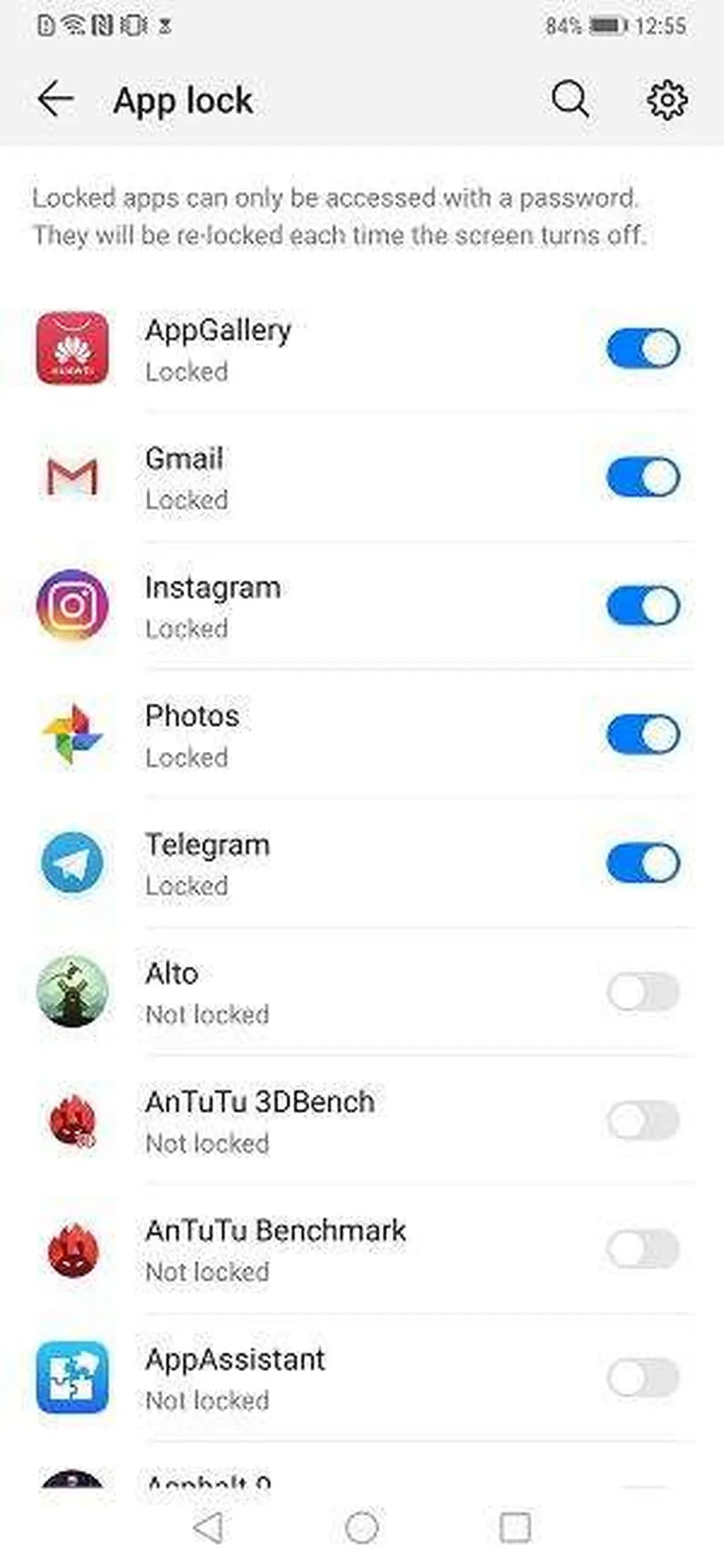Viewport: 724px width, 1568px height.
Task: Lock the AnTuTu 3DBench app
Action: (643, 1120)
